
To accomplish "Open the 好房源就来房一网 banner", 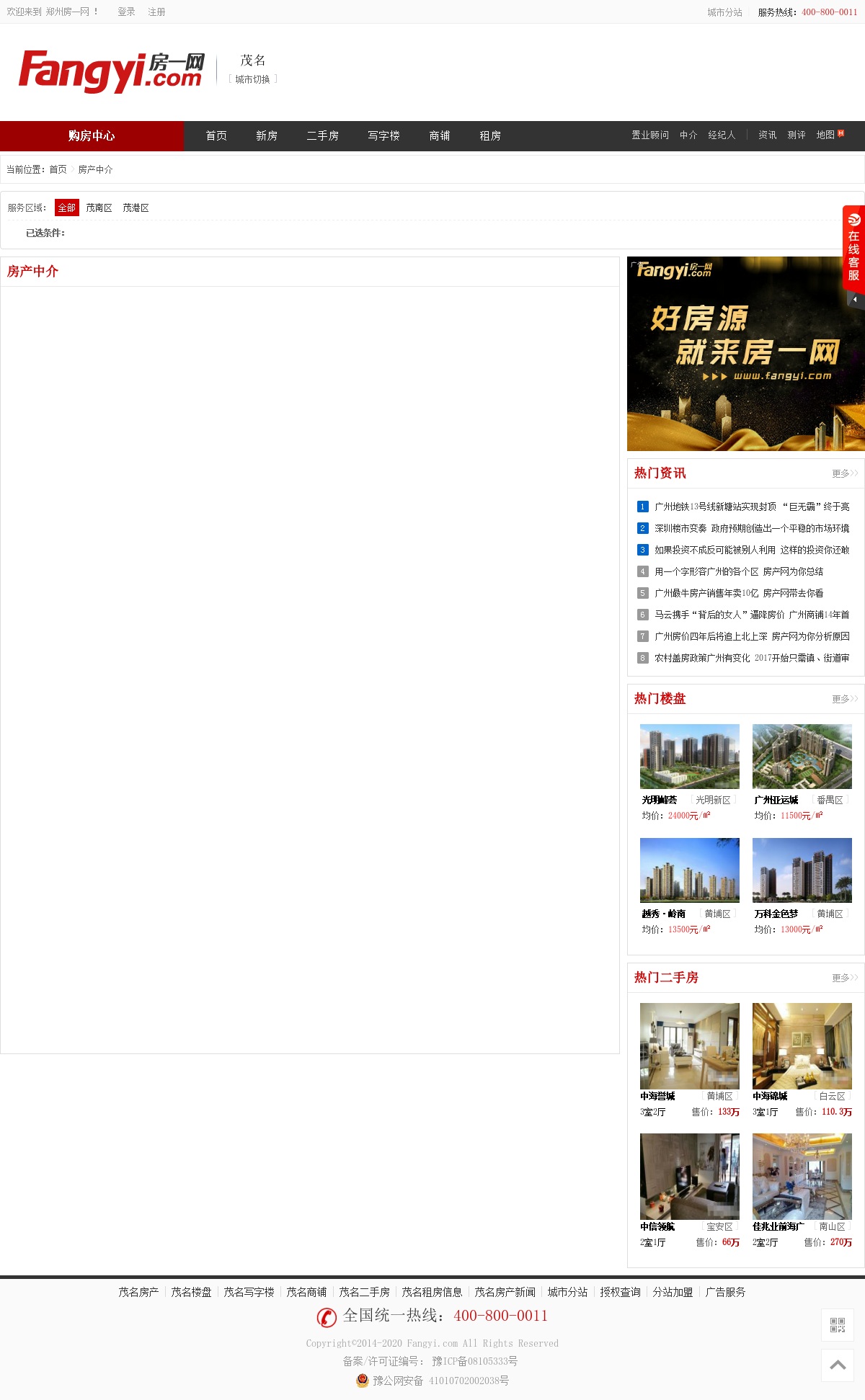I will (x=745, y=354).
